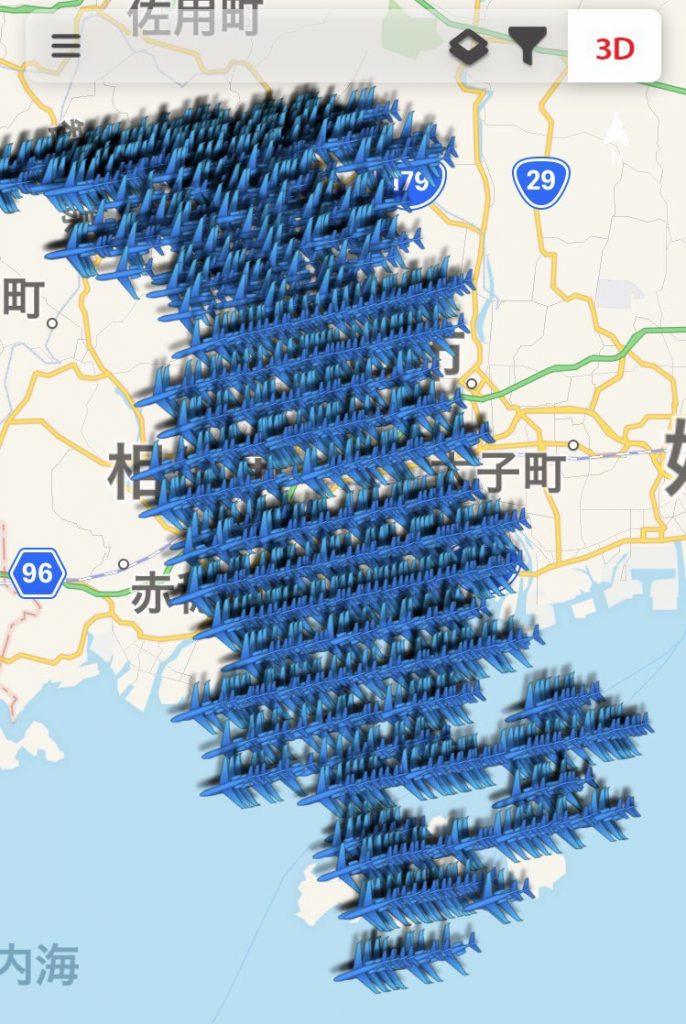Open the map layers selector

tap(468, 46)
